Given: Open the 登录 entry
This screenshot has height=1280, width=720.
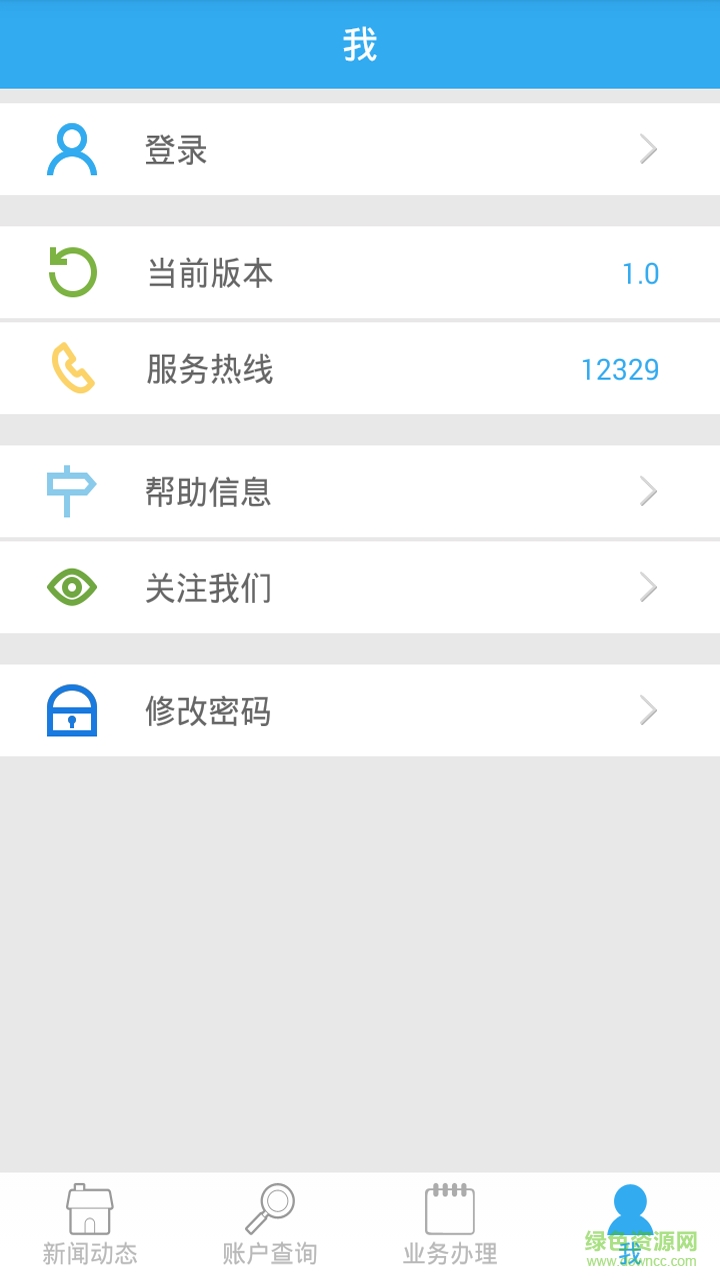Looking at the screenshot, I should [360, 148].
